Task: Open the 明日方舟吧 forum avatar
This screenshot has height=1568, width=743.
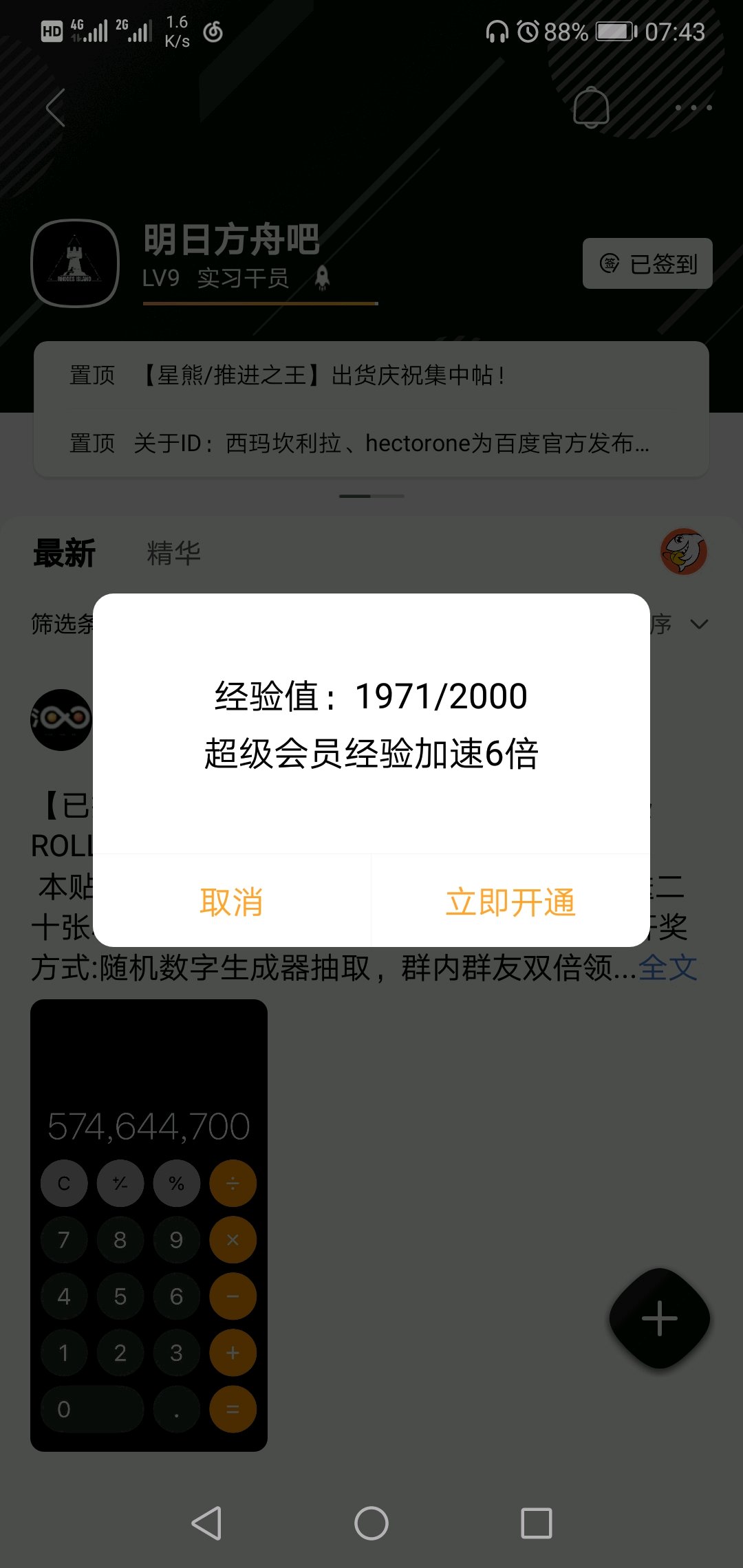Action: click(75, 263)
